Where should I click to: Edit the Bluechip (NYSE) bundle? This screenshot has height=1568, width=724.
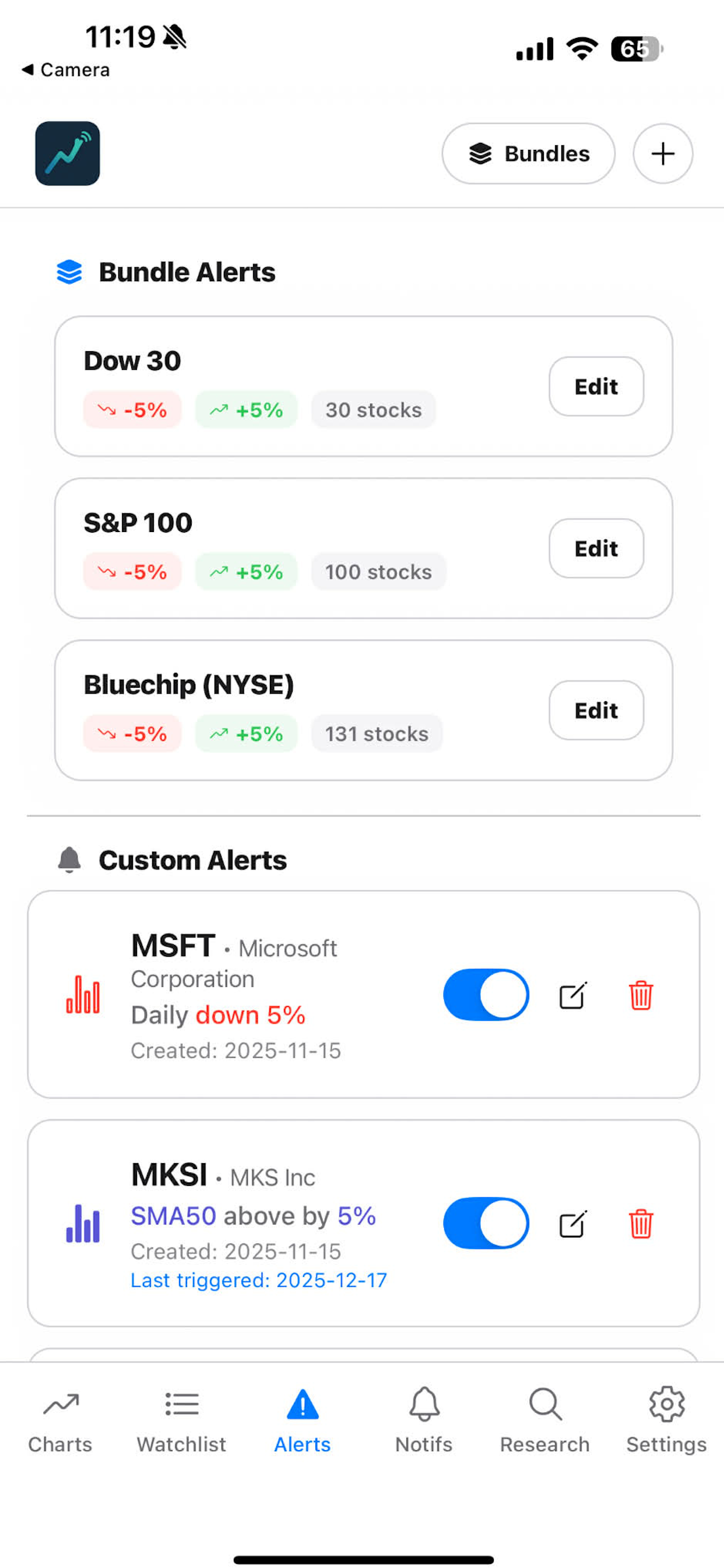click(x=595, y=710)
